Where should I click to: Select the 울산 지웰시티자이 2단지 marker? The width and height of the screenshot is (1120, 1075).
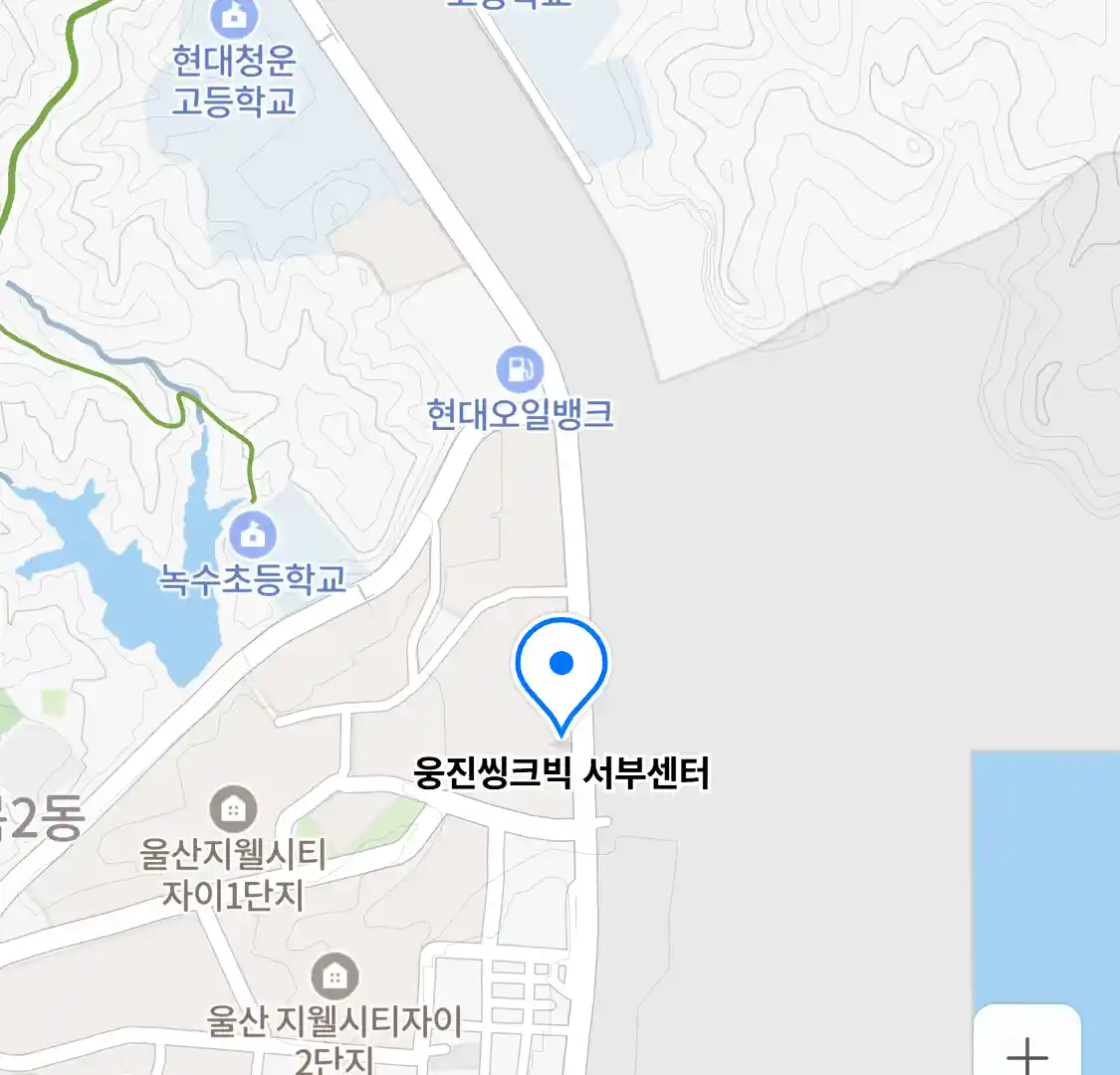(335, 977)
